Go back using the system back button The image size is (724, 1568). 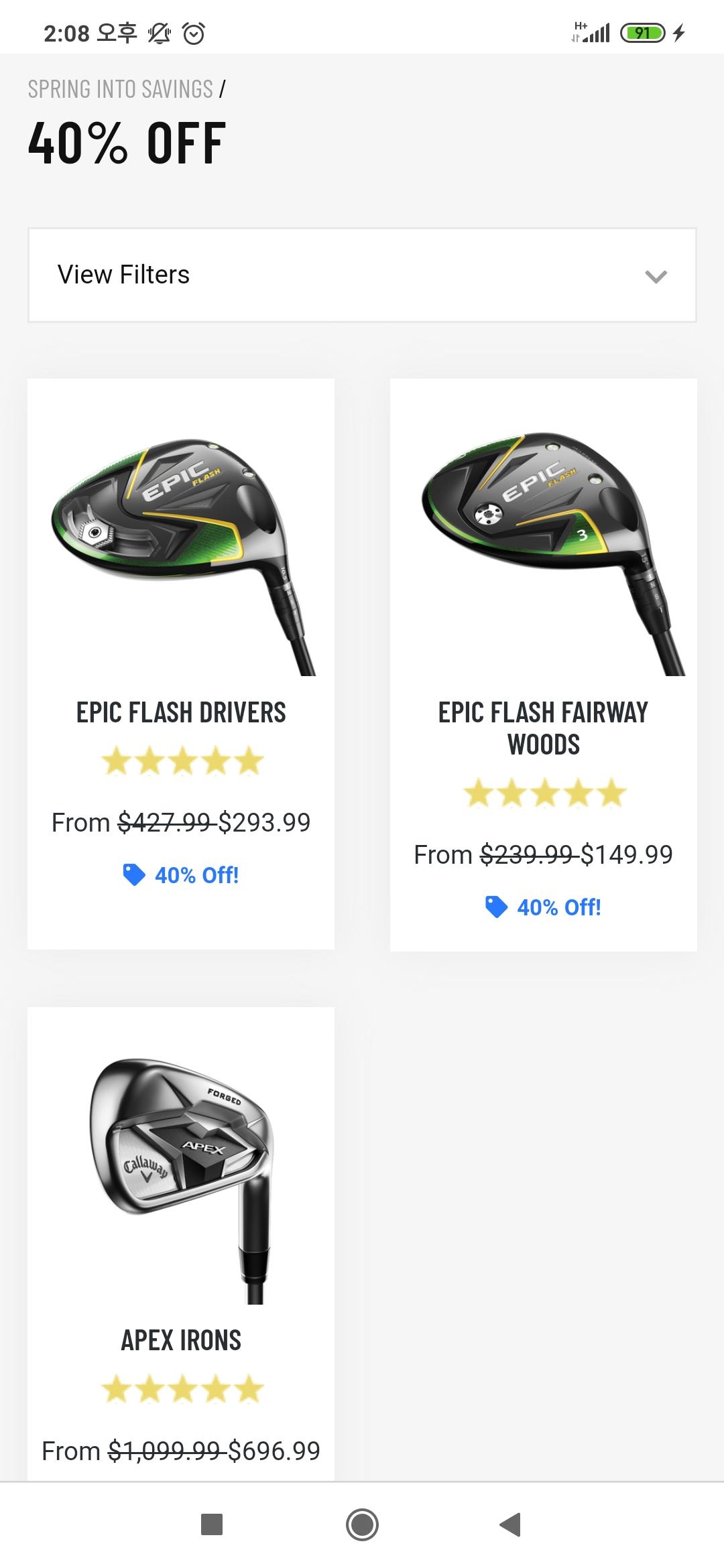pos(510,1524)
